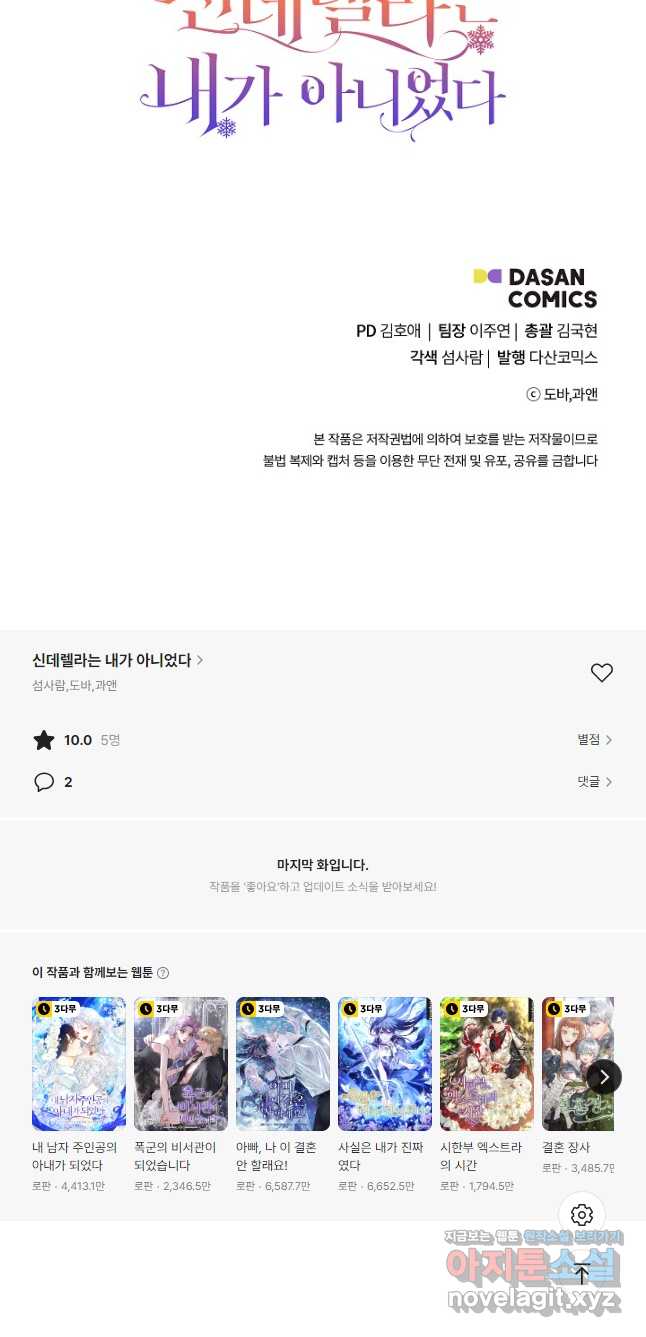Image resolution: width=646 pixels, height=1337 pixels.
Task: Open 내 남자 주인공의 아내가 되었다 webtoon
Action: click(79, 1064)
